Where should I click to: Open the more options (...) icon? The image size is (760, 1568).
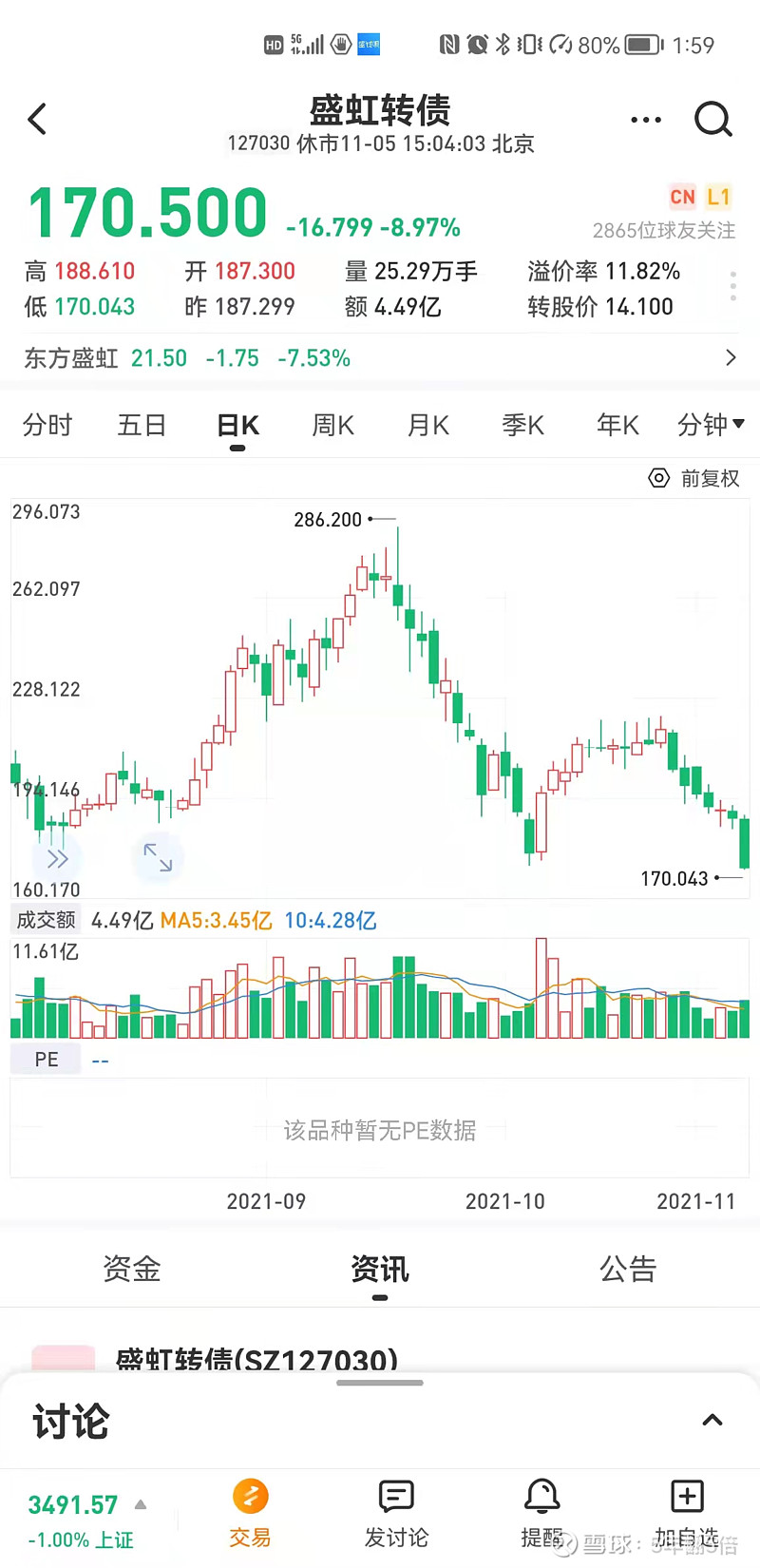click(646, 119)
